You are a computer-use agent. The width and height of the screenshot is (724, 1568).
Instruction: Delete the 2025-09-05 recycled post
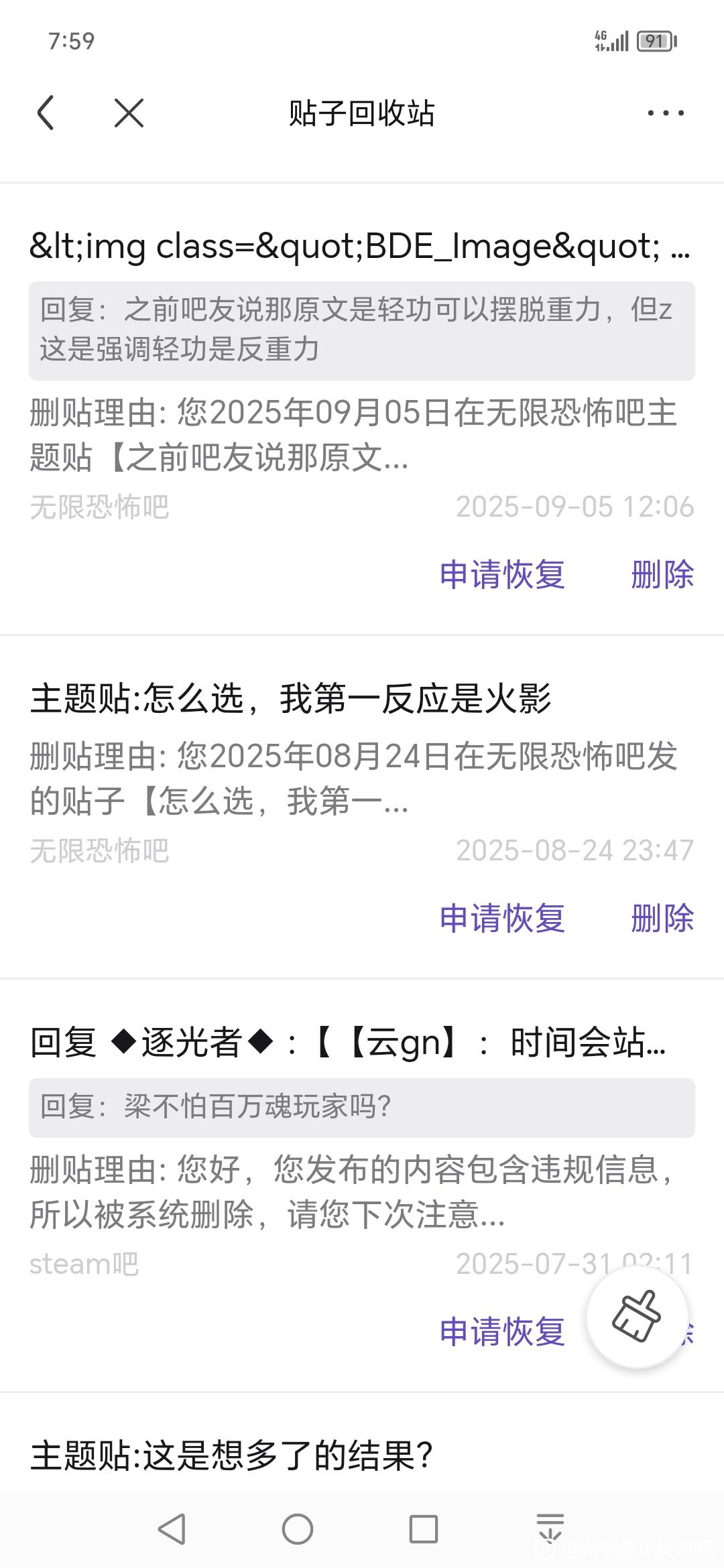tap(662, 575)
